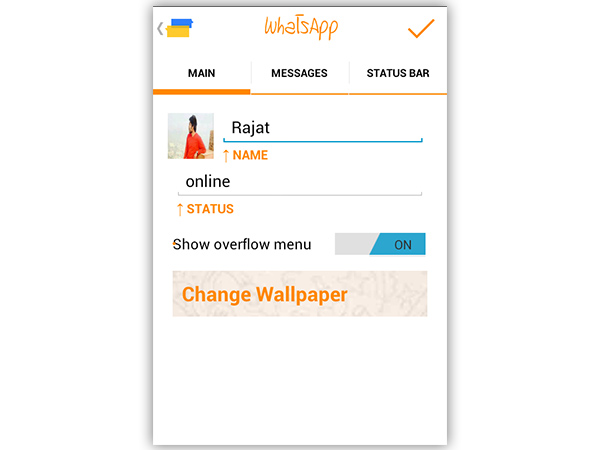Open the Change Wallpaper option
This screenshot has height=450, width=600.
tap(299, 294)
